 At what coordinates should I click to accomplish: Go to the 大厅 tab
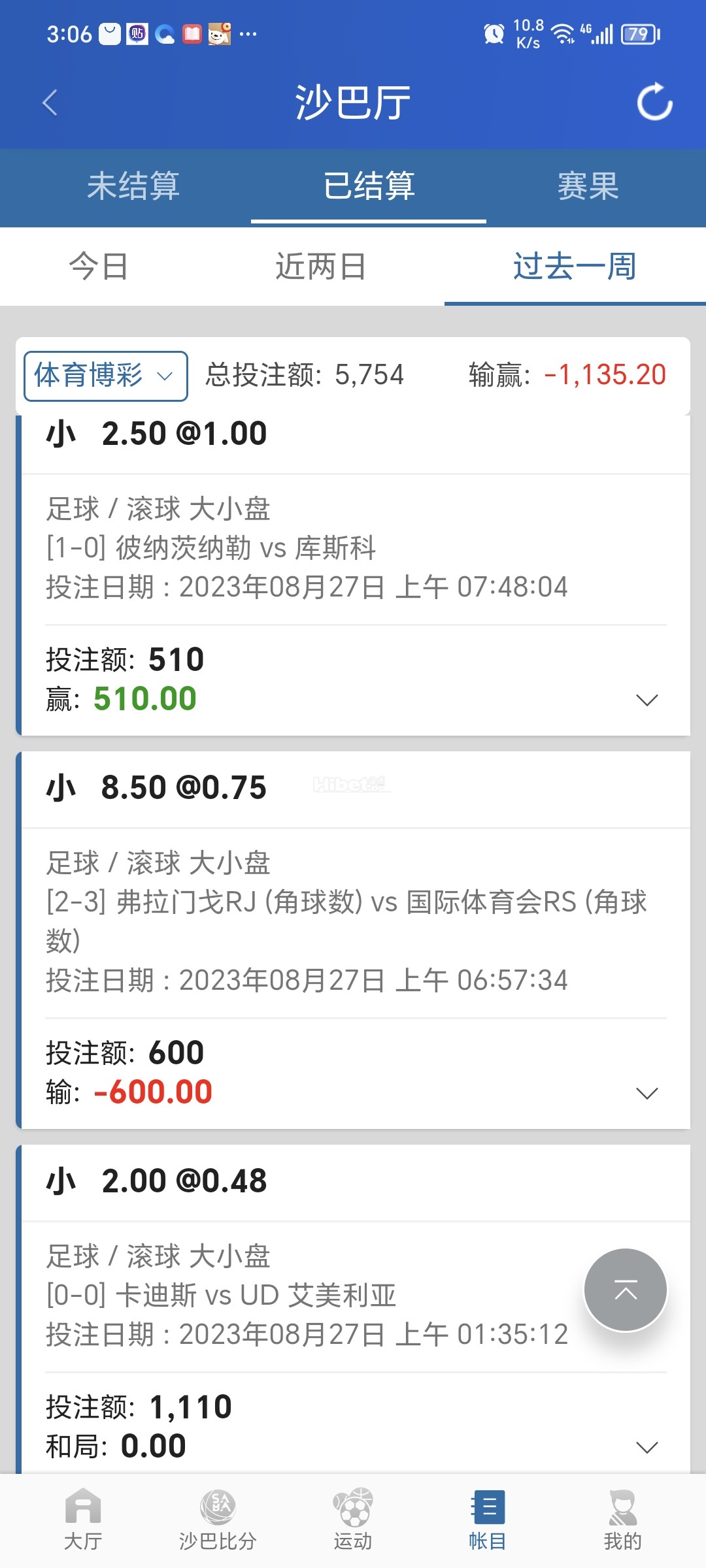(83, 1520)
